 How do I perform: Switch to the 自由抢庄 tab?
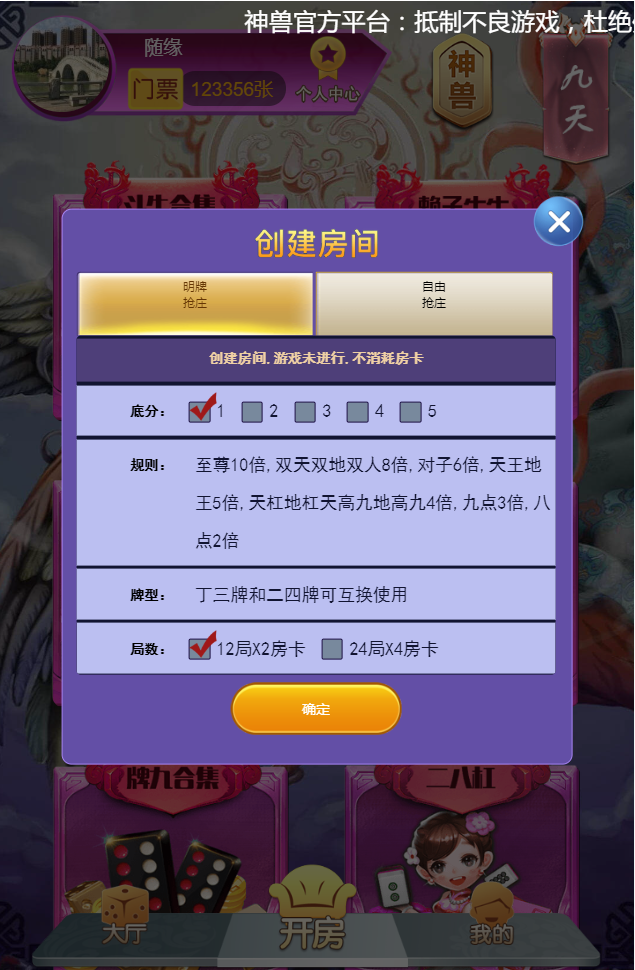pyautogui.click(x=434, y=303)
